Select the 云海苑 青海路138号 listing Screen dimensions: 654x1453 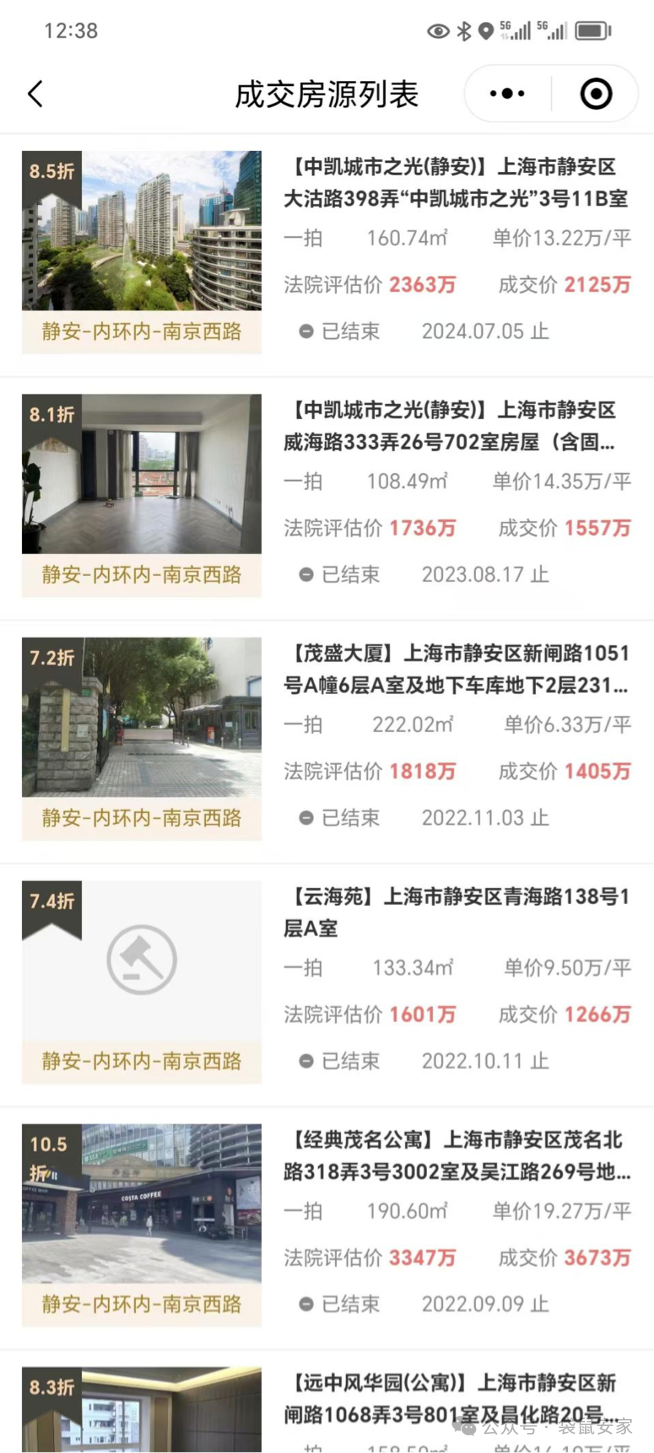coord(456,913)
